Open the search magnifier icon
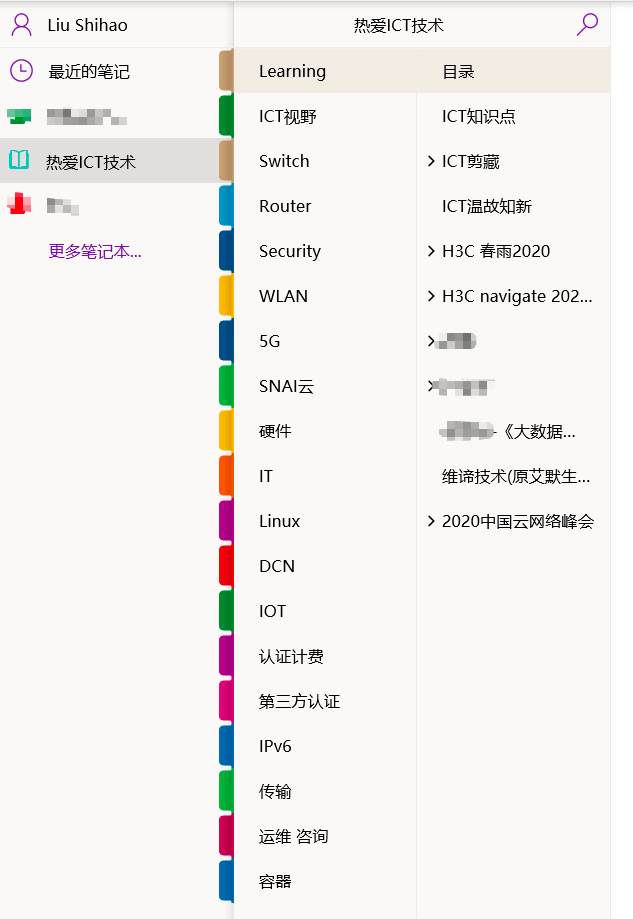This screenshot has width=633, height=919. (x=587, y=24)
